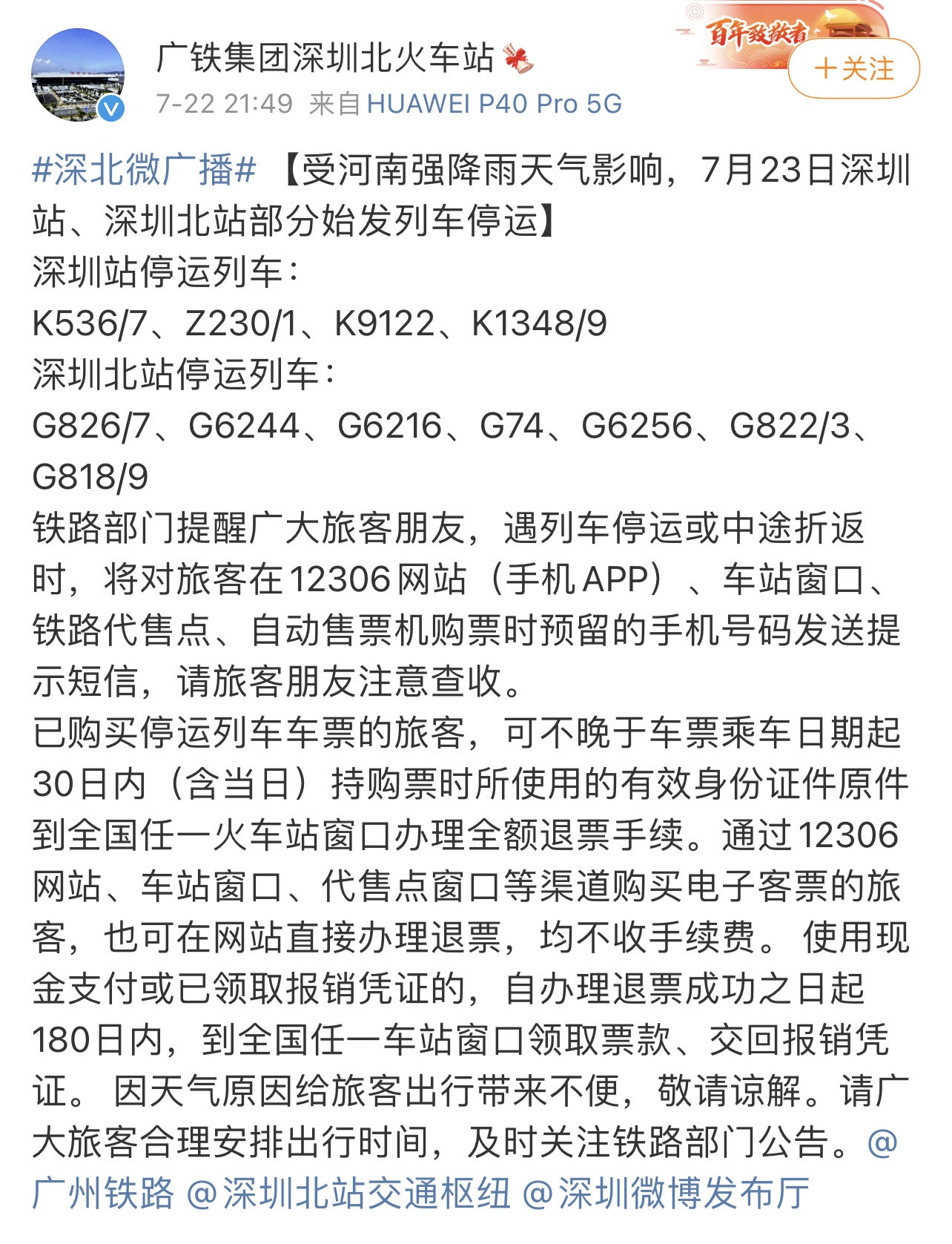952x1244 pixels.
Task: Follow 广铁集团深圳北火车站 with the 关注 button
Action: pyautogui.click(x=853, y=69)
